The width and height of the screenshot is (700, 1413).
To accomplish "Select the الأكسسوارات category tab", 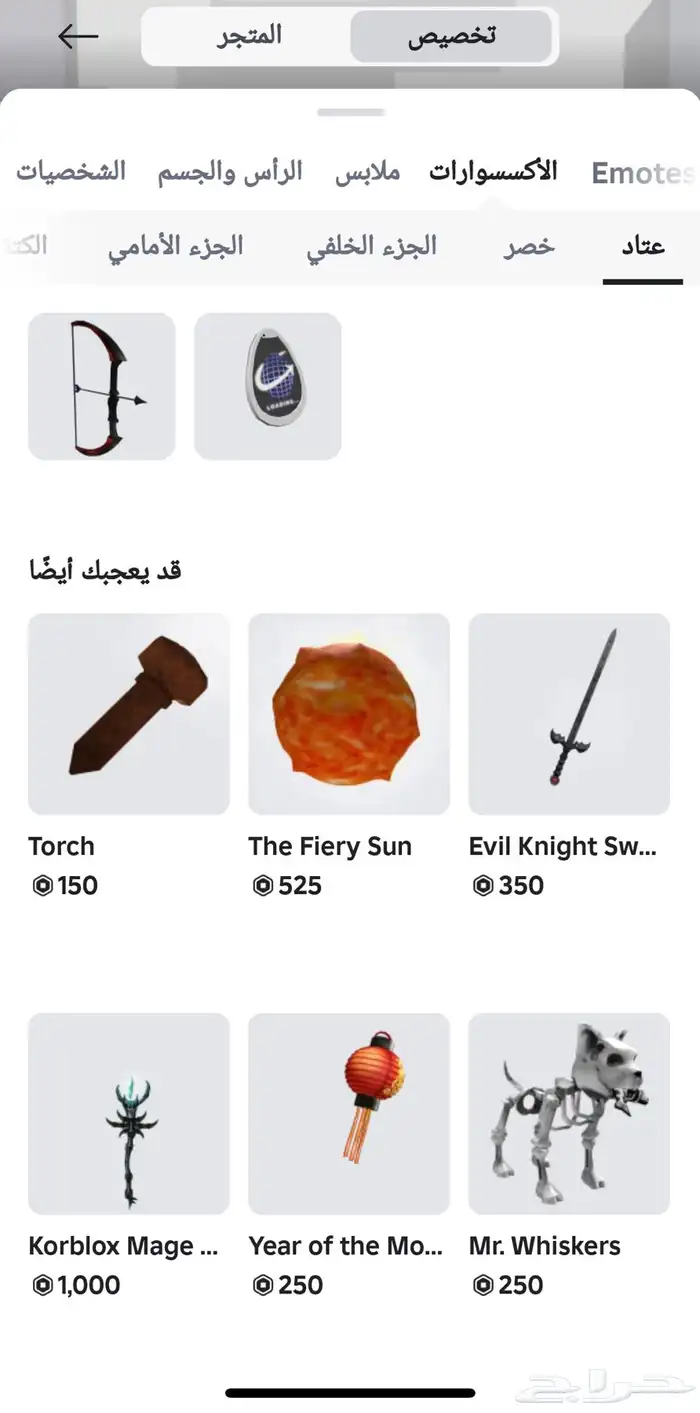I will click(x=494, y=171).
